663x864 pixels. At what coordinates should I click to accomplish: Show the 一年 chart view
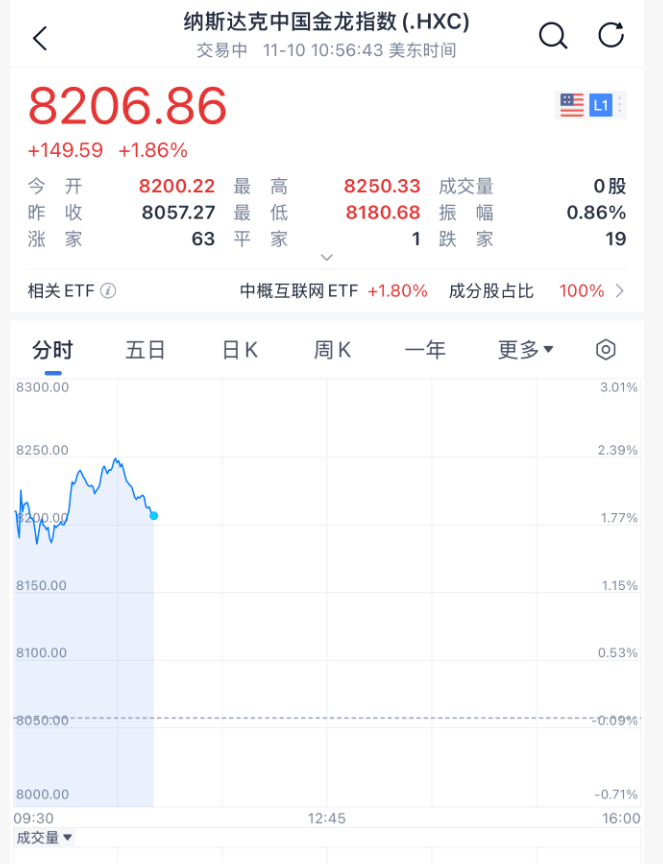(x=425, y=350)
